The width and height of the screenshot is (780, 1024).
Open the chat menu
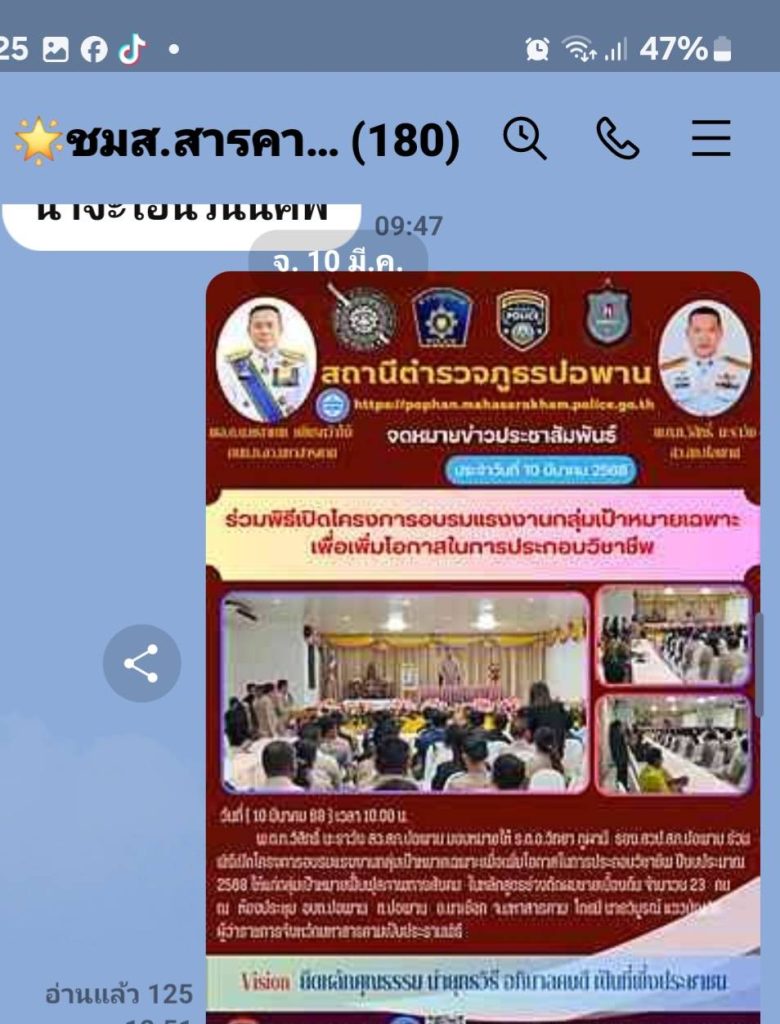tap(710, 139)
